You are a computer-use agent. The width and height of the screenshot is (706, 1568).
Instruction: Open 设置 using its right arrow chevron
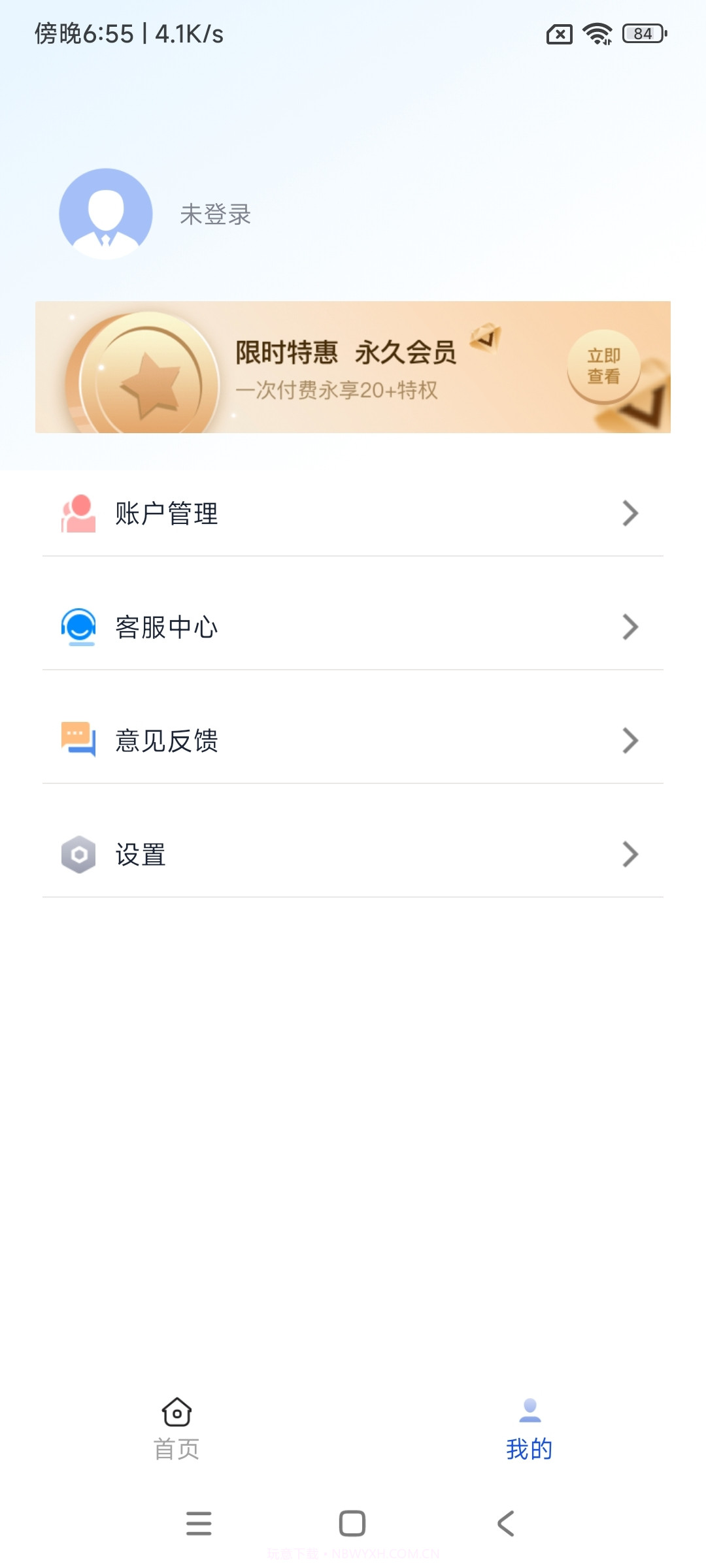coord(630,854)
